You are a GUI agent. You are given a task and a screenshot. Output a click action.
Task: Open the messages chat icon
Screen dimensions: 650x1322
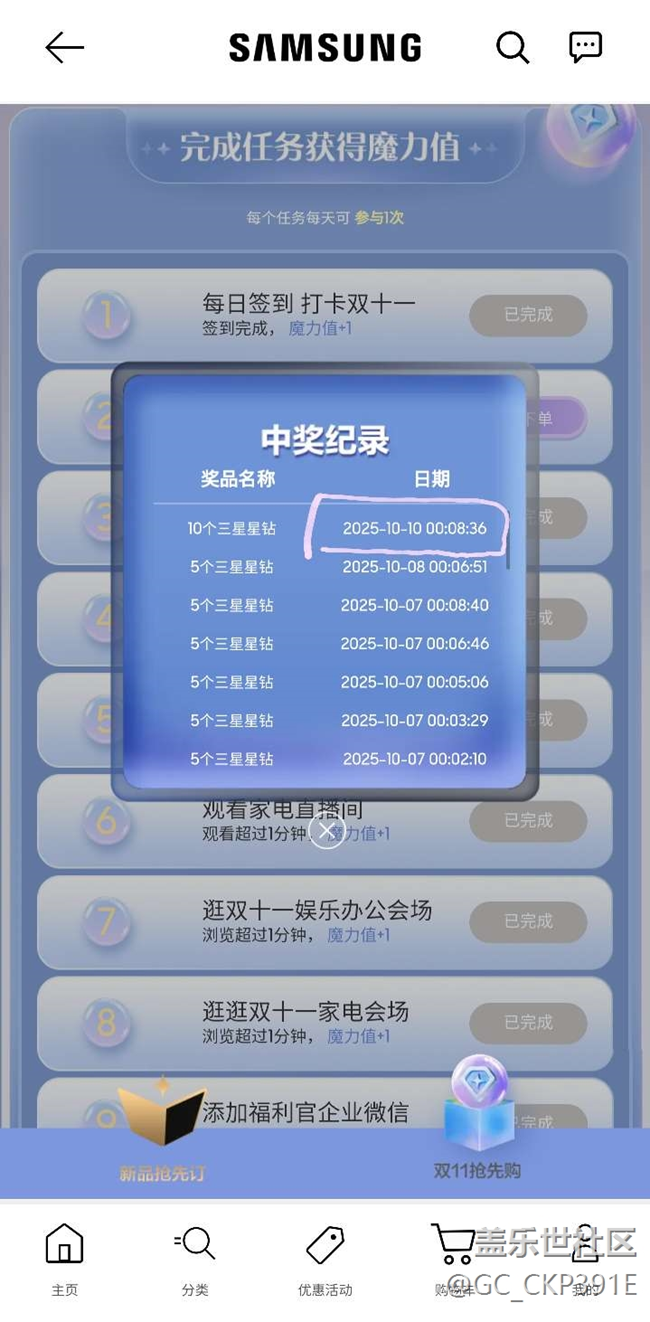click(x=585, y=47)
